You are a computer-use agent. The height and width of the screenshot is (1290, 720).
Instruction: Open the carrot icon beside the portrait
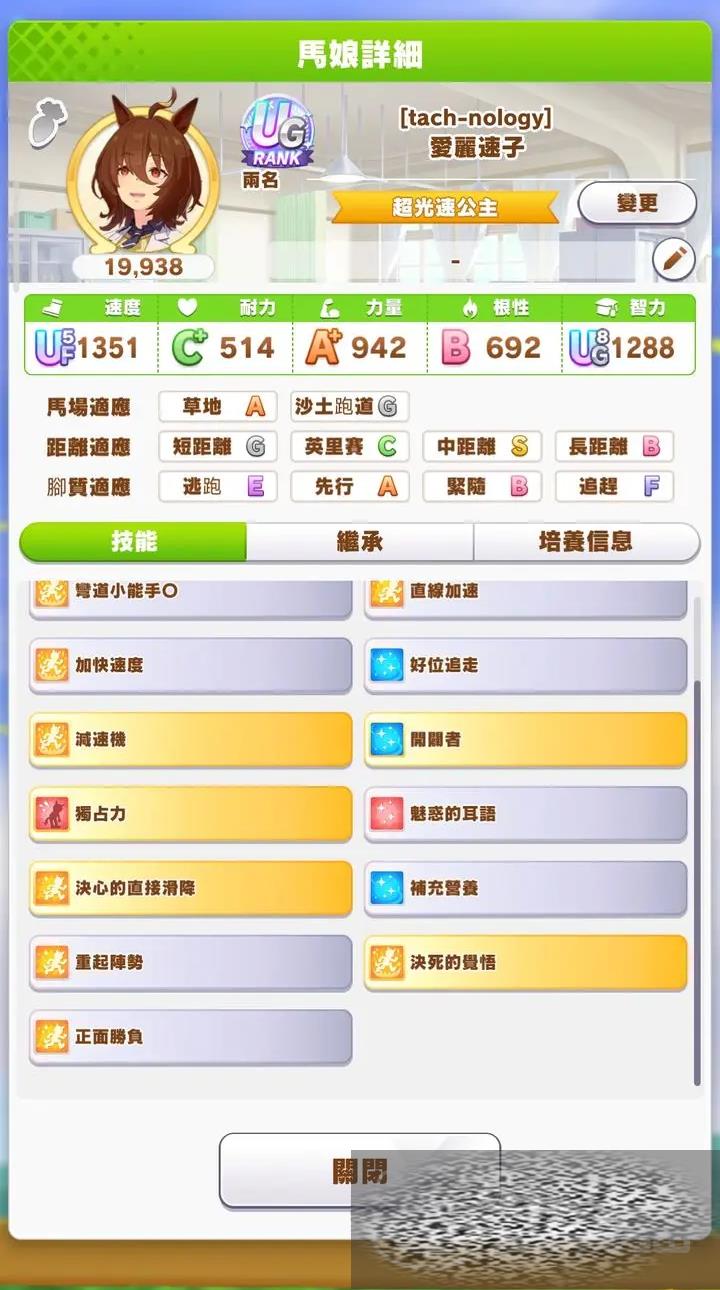click(x=46, y=125)
